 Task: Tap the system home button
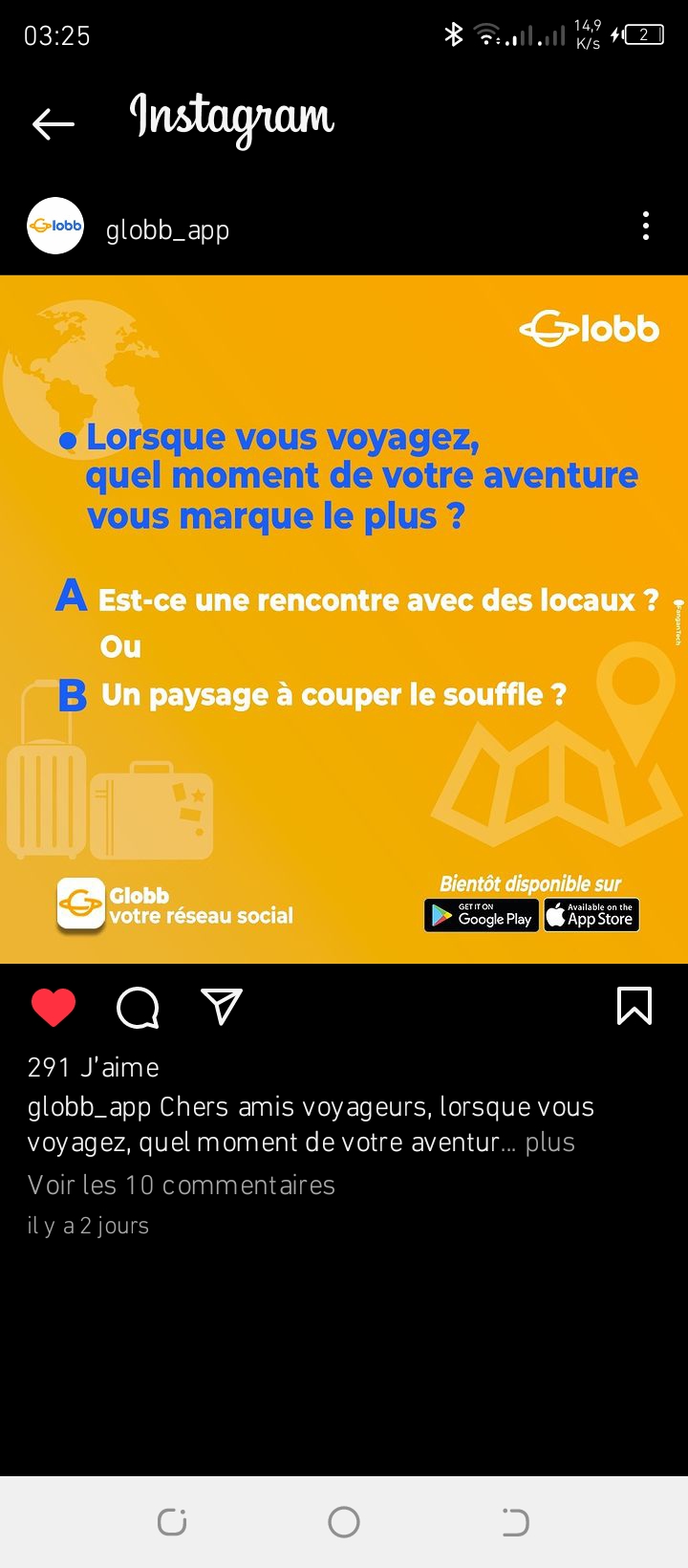point(344,1522)
